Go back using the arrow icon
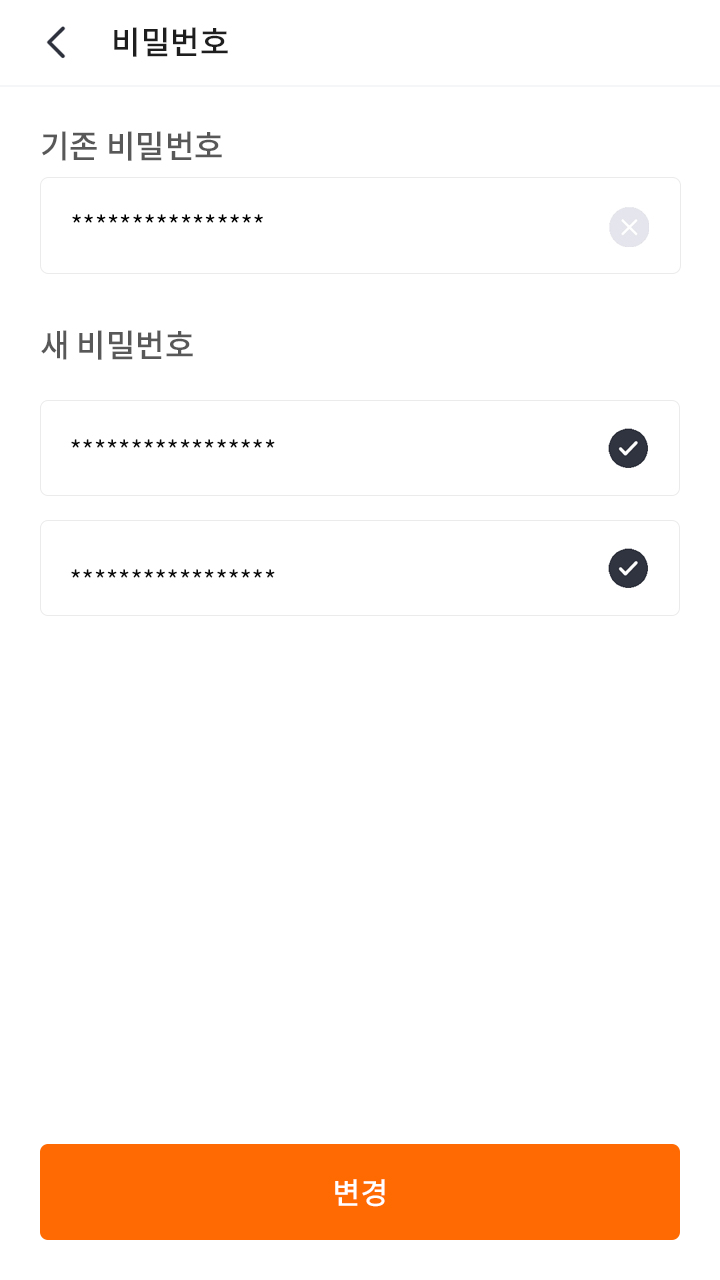720x1280 pixels. pyautogui.click(x=56, y=42)
